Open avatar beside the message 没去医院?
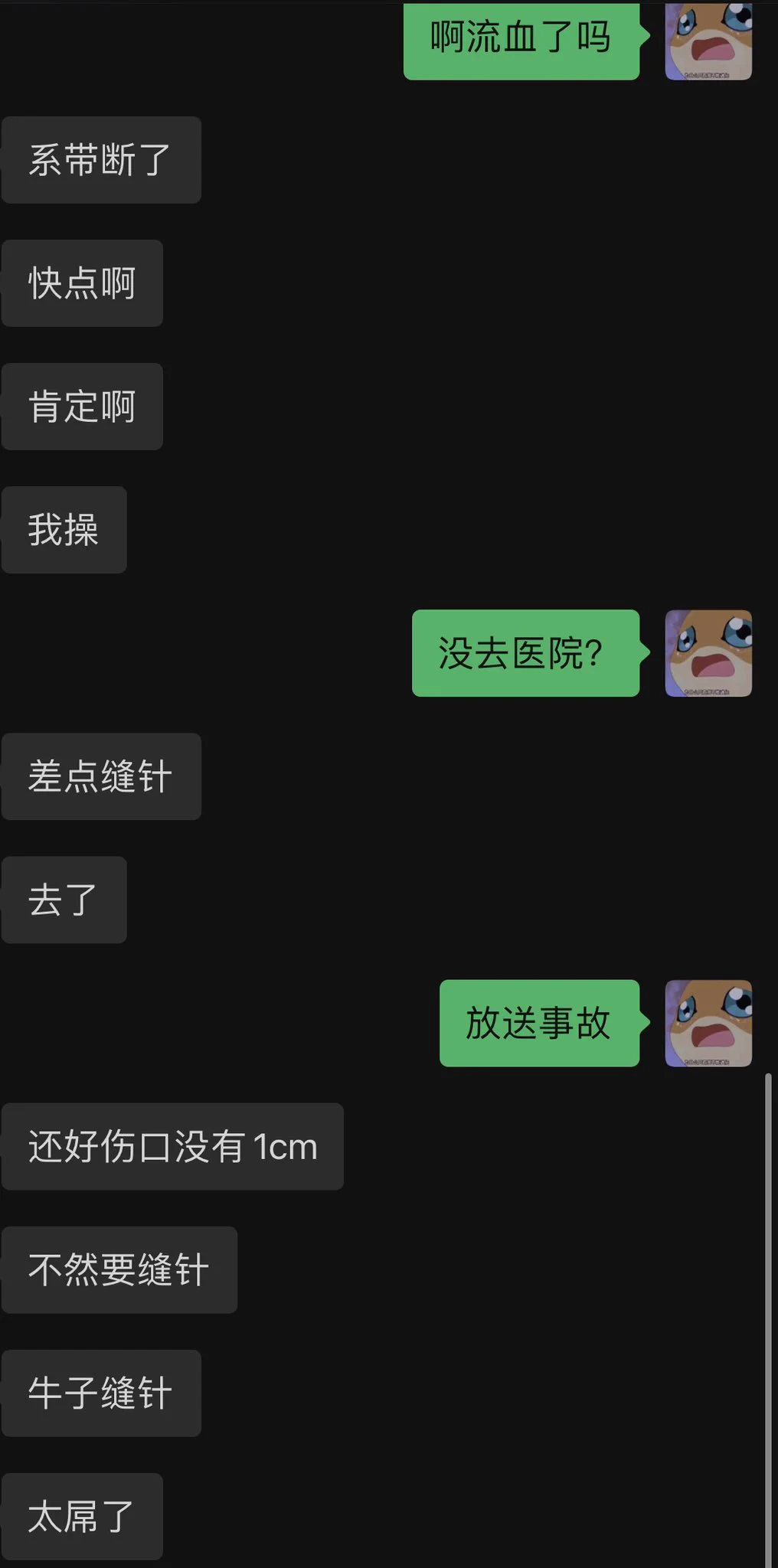 click(x=708, y=653)
